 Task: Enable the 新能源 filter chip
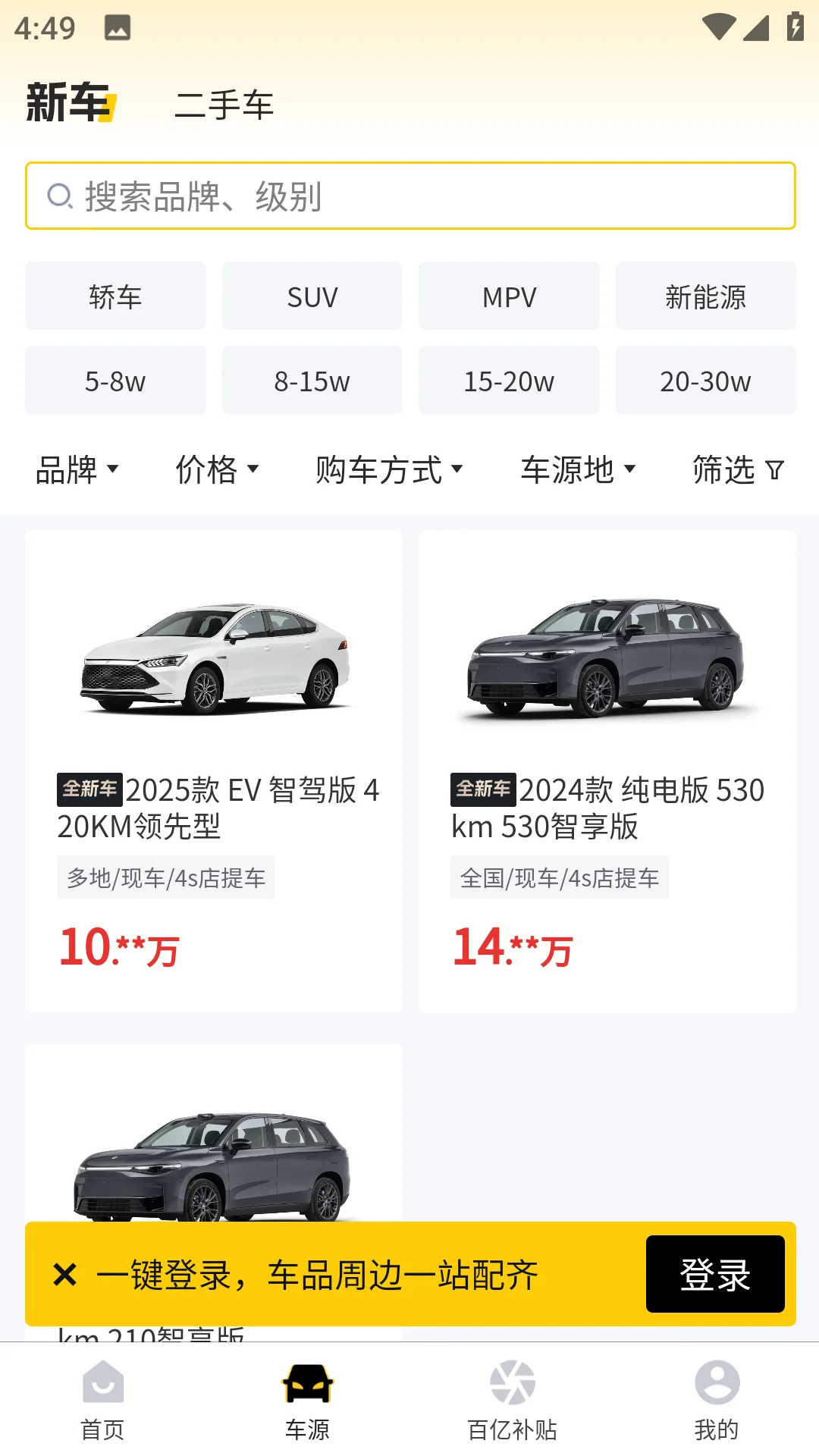[705, 296]
